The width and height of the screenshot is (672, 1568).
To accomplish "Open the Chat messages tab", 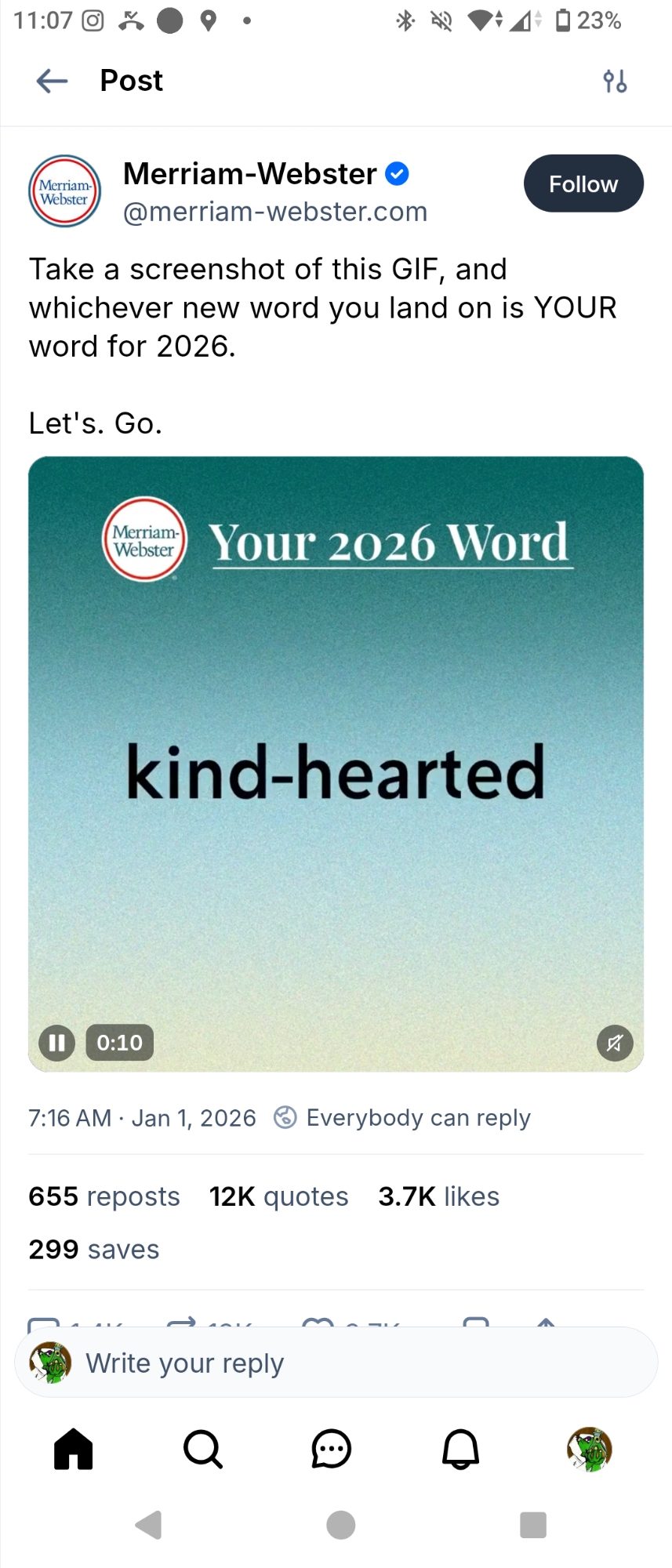I will [332, 1449].
